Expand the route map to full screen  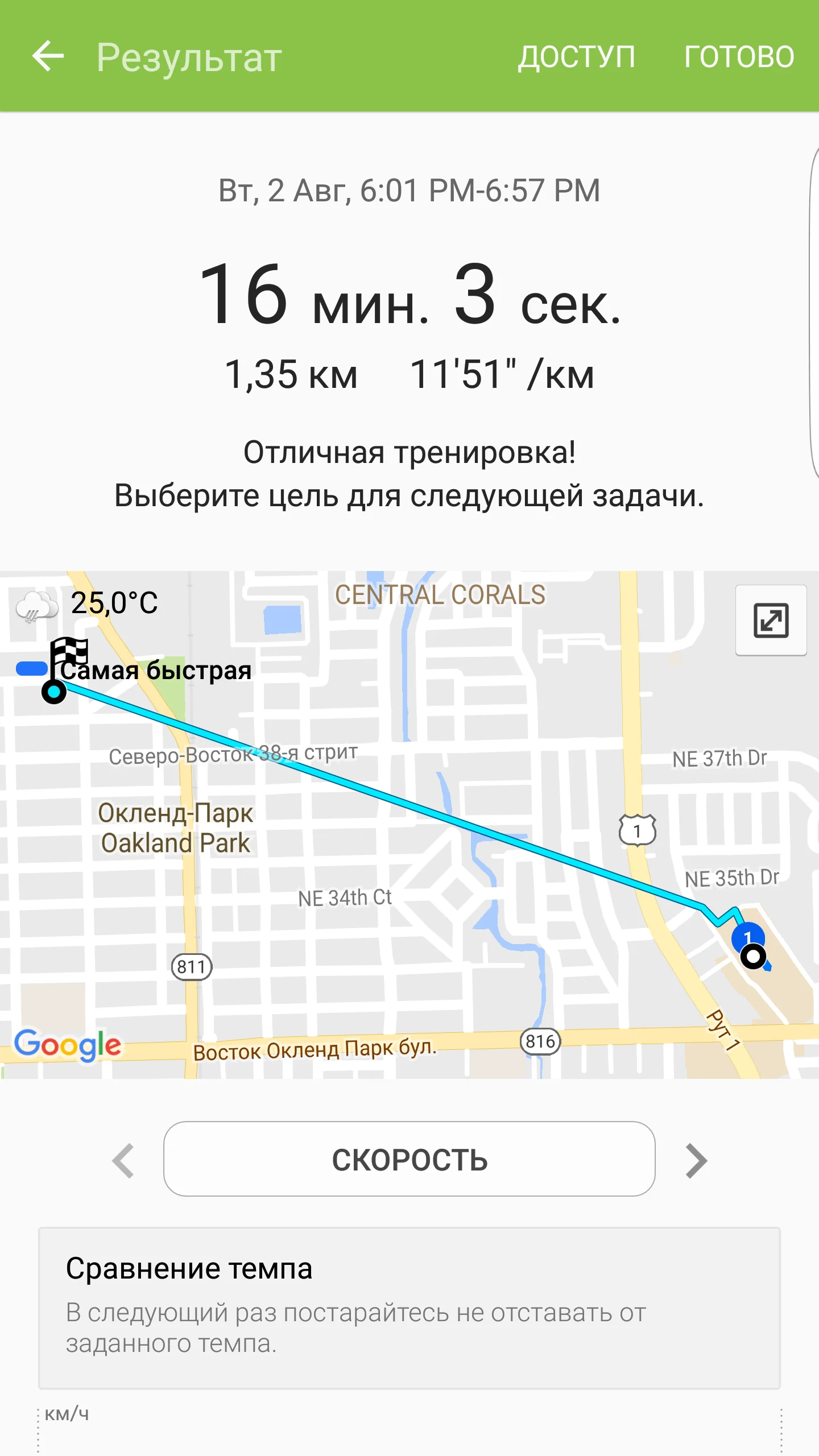pos(771,620)
